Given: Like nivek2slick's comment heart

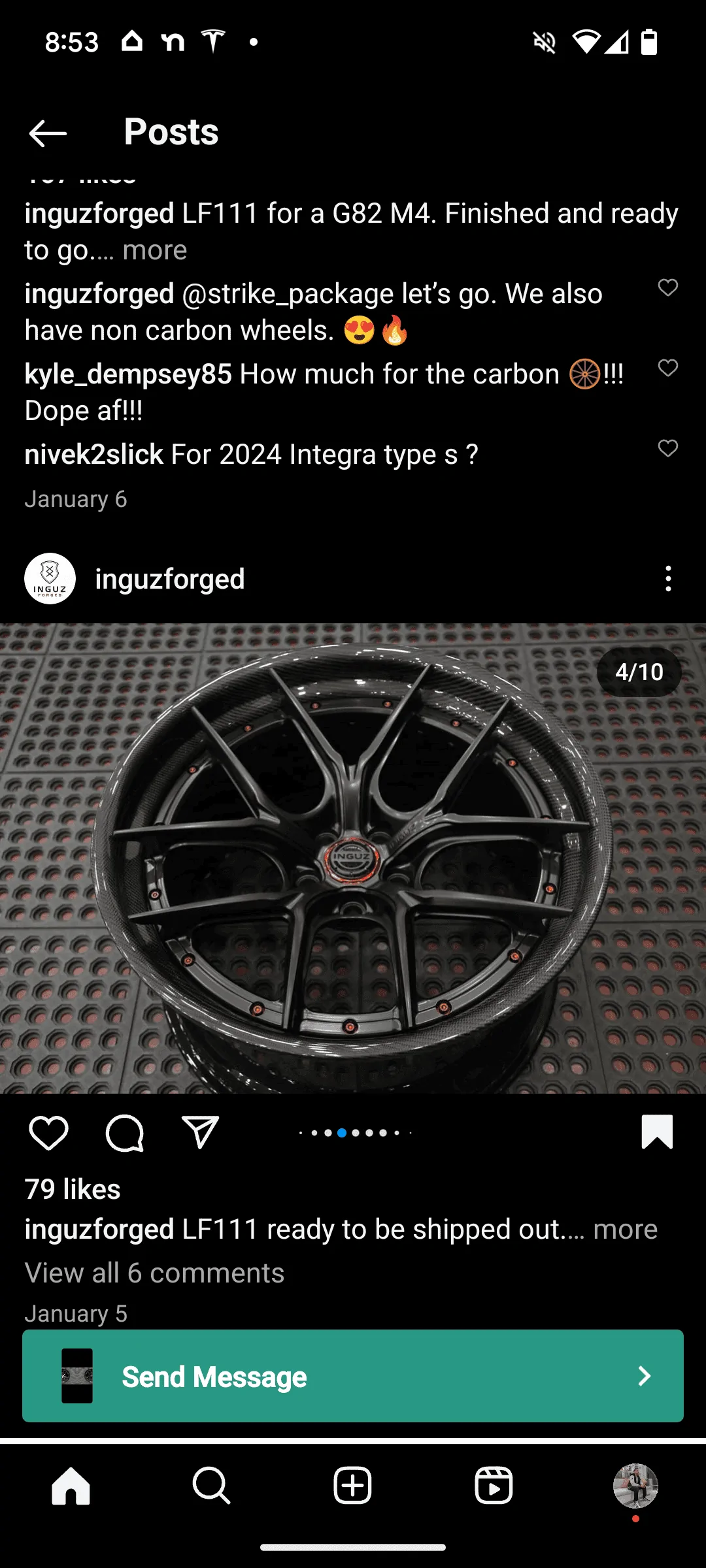Looking at the screenshot, I should 668,449.
